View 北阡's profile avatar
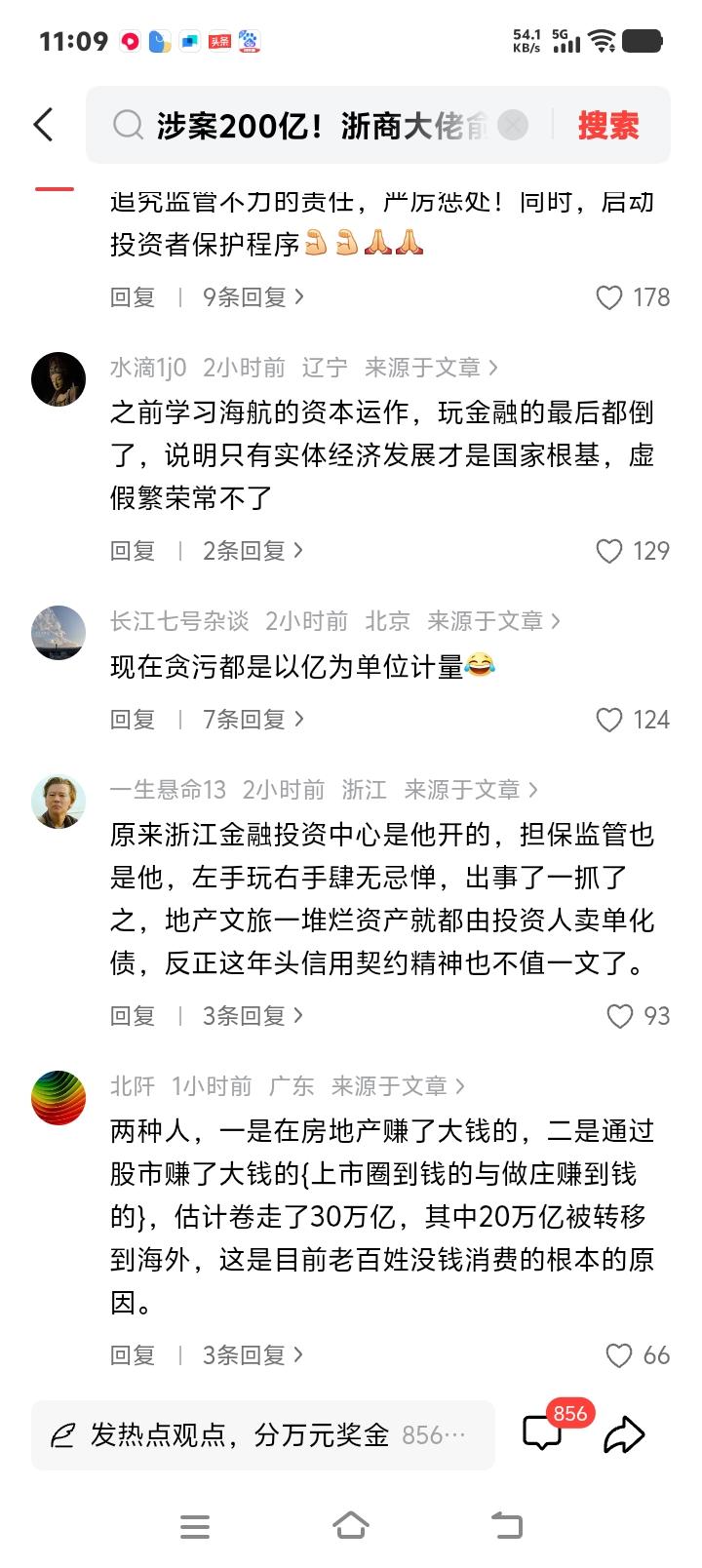 (x=58, y=1097)
